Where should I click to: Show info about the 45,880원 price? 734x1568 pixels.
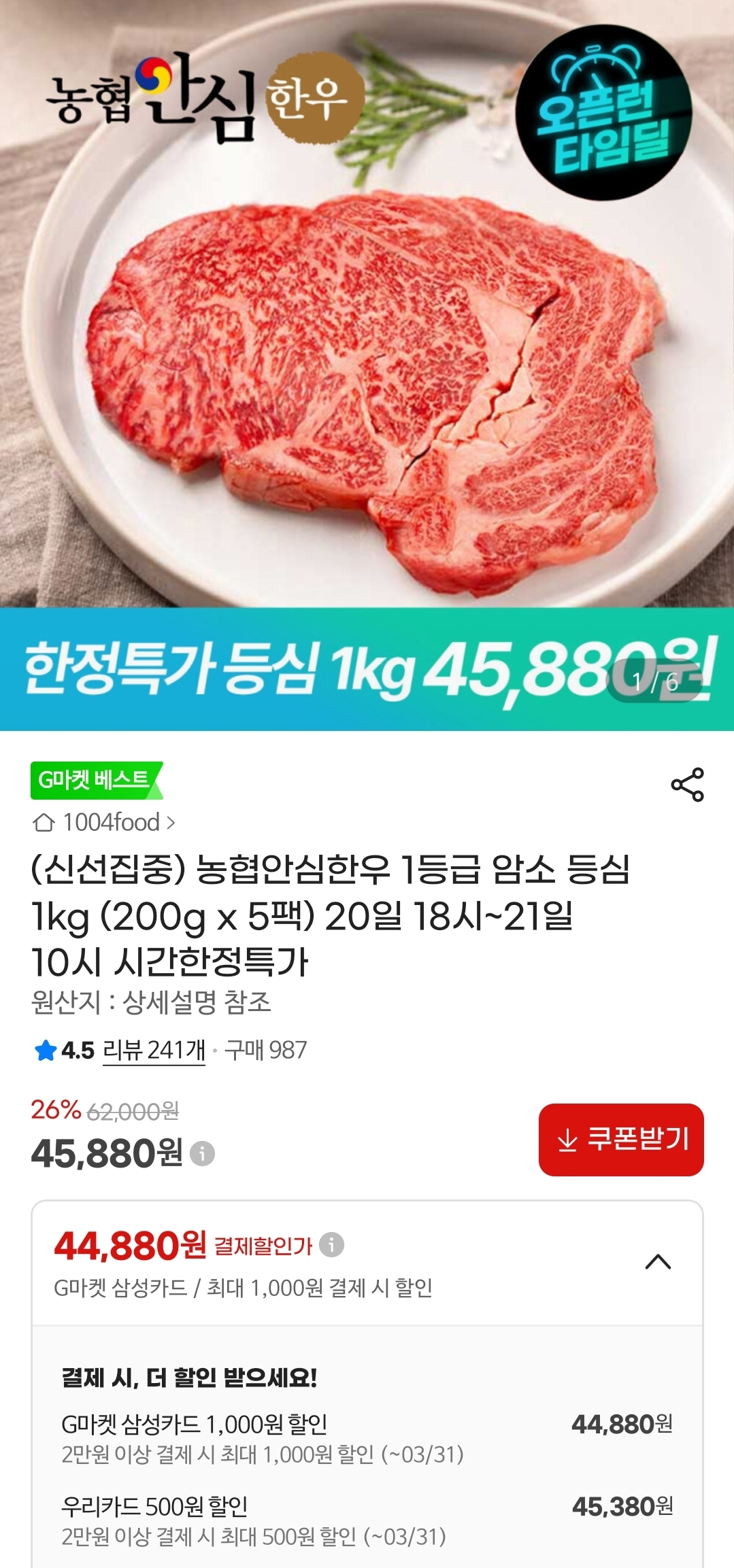point(202,1153)
